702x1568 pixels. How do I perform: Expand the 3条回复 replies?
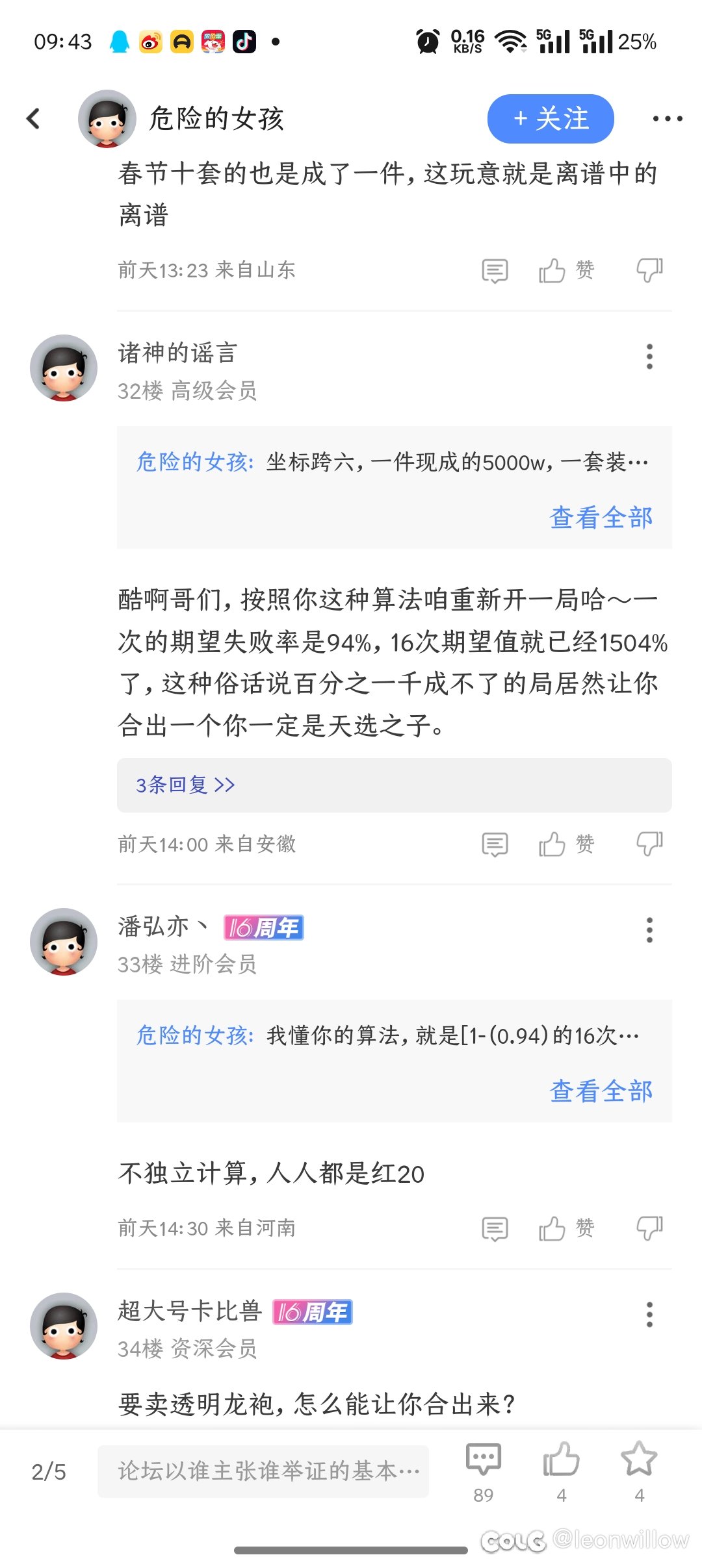point(185,785)
